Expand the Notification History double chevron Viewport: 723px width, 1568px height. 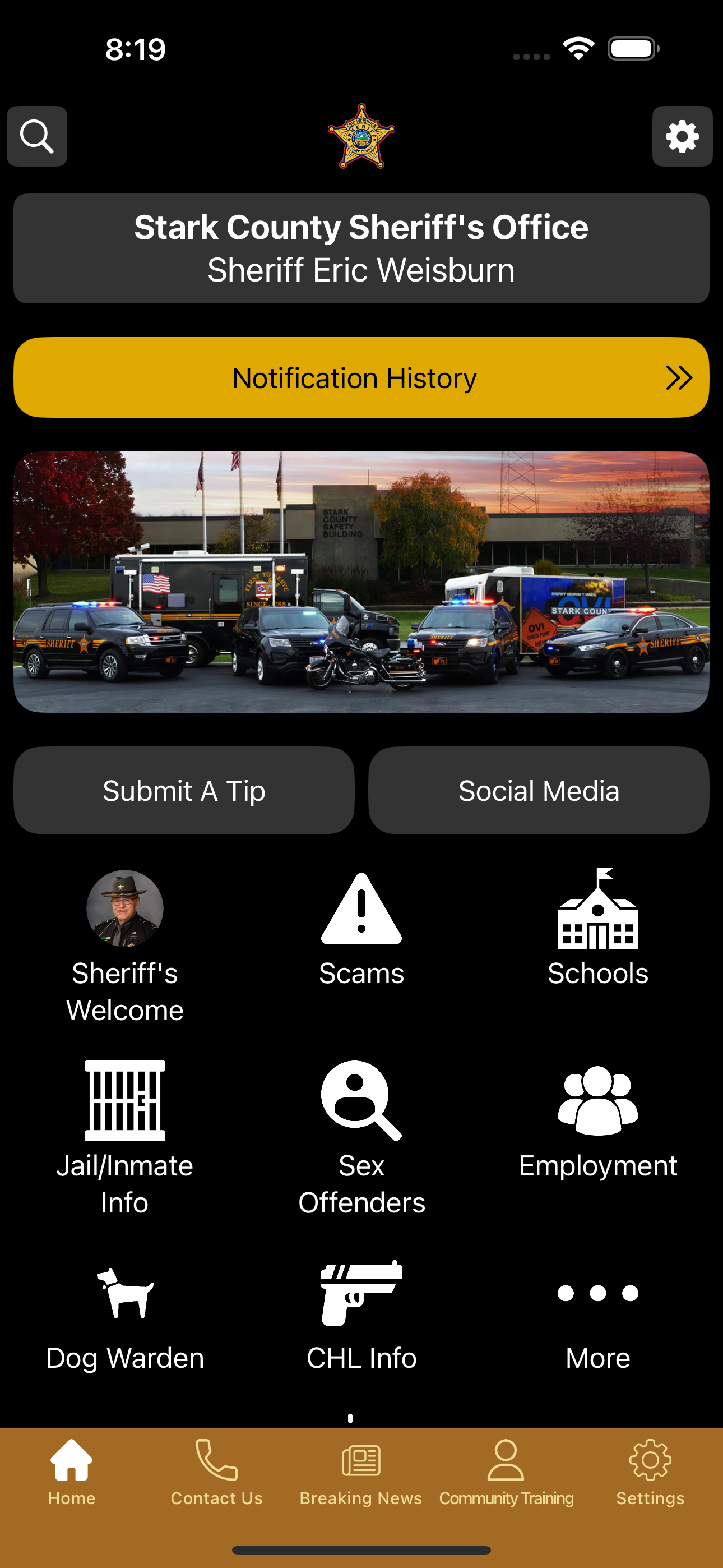tap(679, 377)
